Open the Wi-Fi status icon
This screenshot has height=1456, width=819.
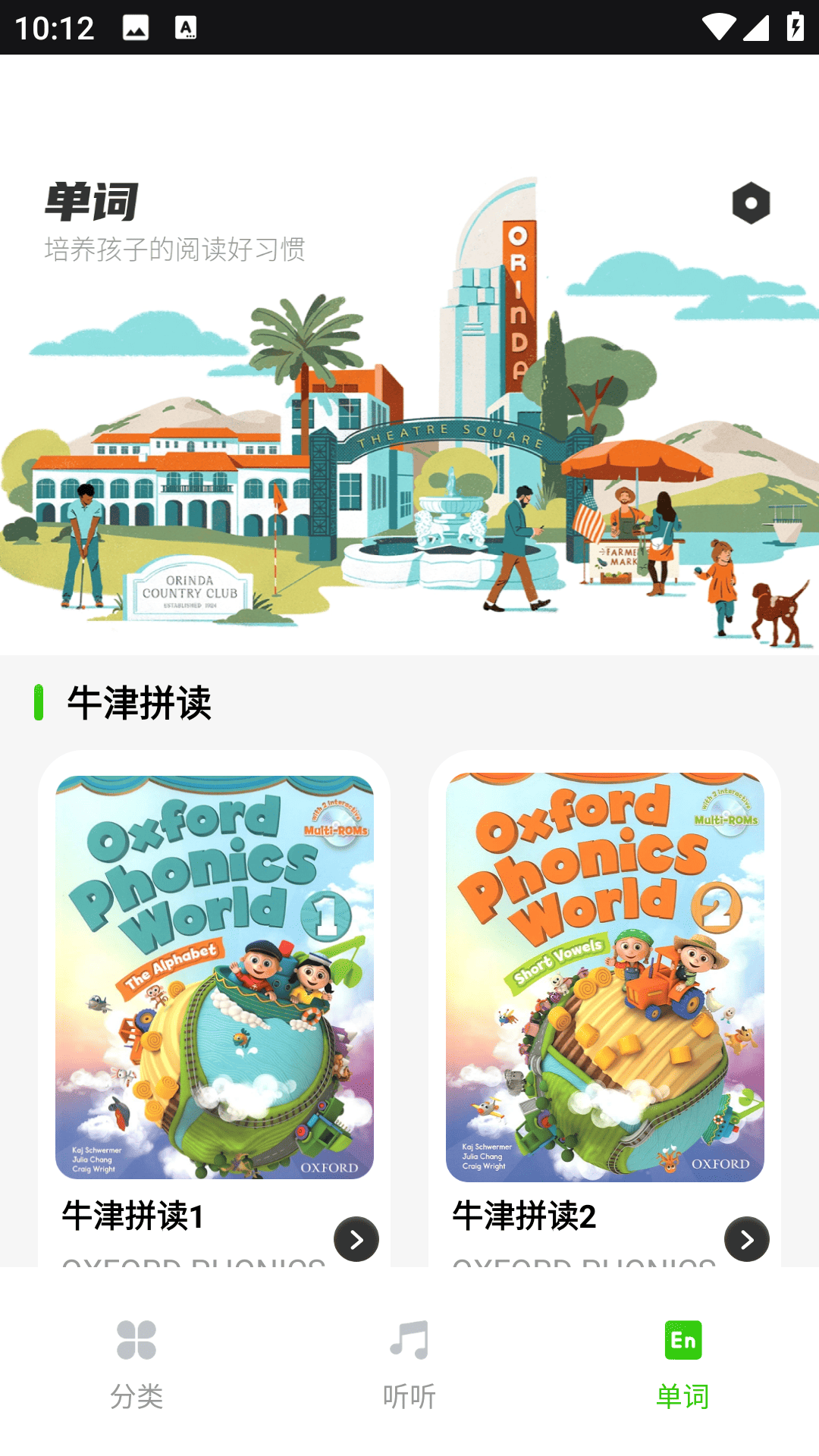pos(718,25)
